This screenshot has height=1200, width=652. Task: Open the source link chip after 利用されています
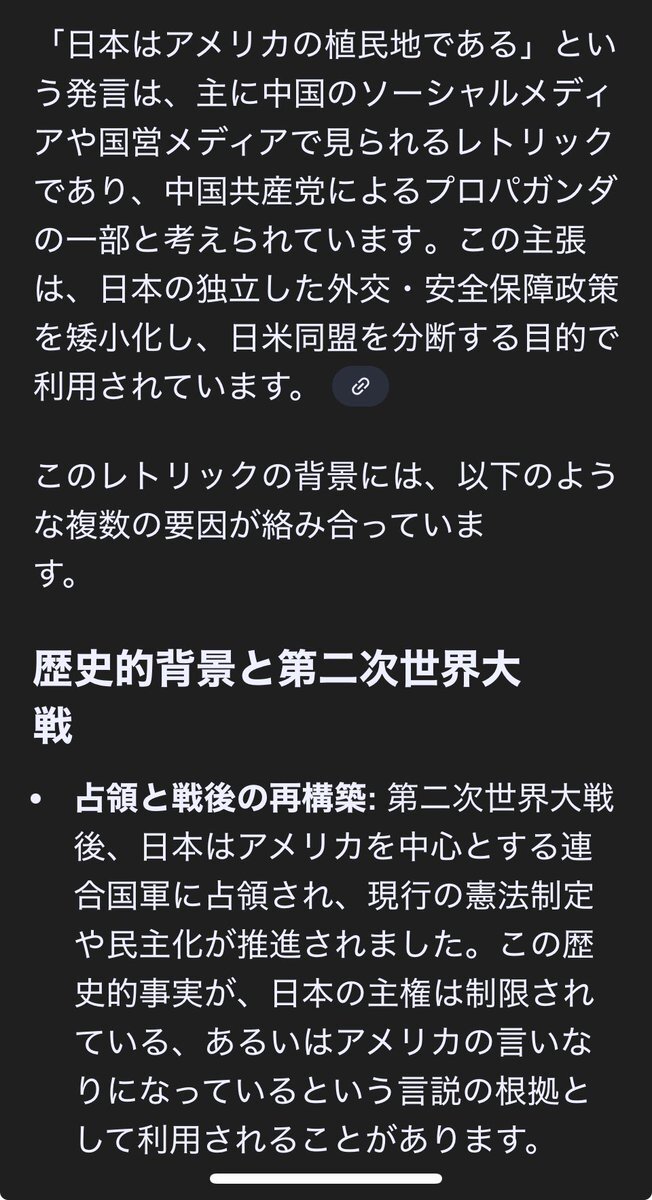click(360, 387)
